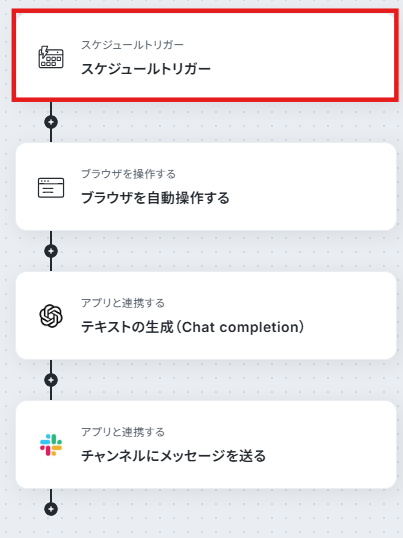Add a step below テキストの生成

[51, 380]
